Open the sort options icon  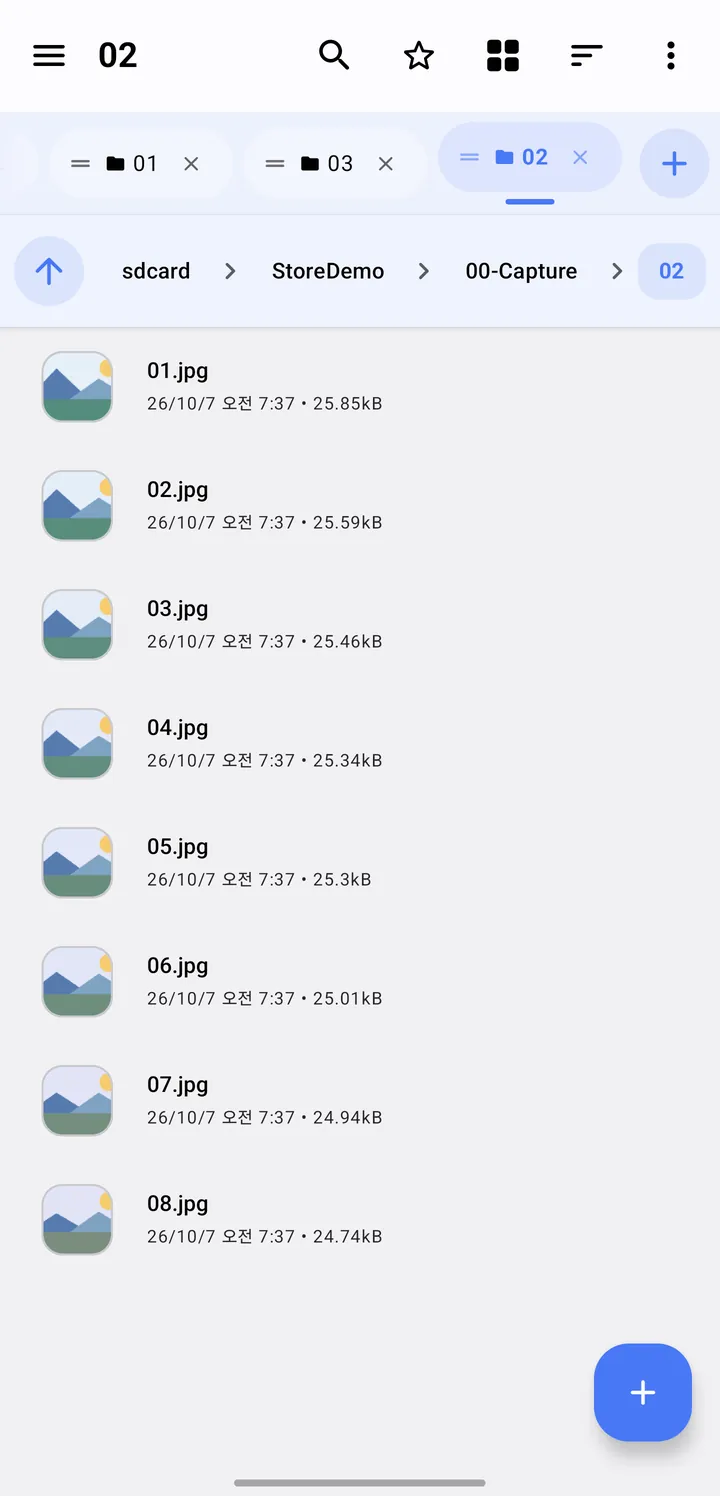pos(587,56)
